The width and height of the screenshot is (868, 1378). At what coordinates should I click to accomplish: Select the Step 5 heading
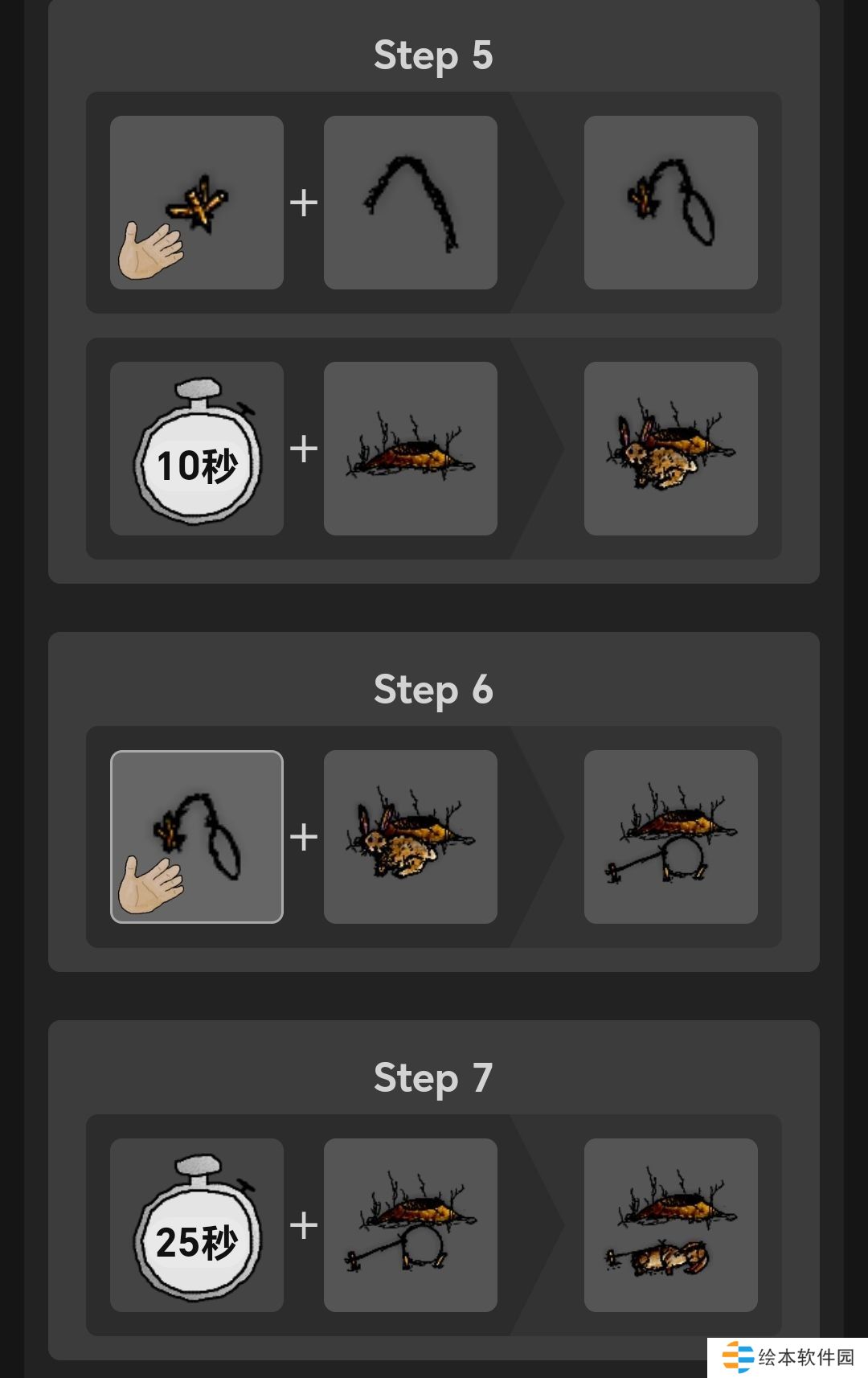coord(433,56)
